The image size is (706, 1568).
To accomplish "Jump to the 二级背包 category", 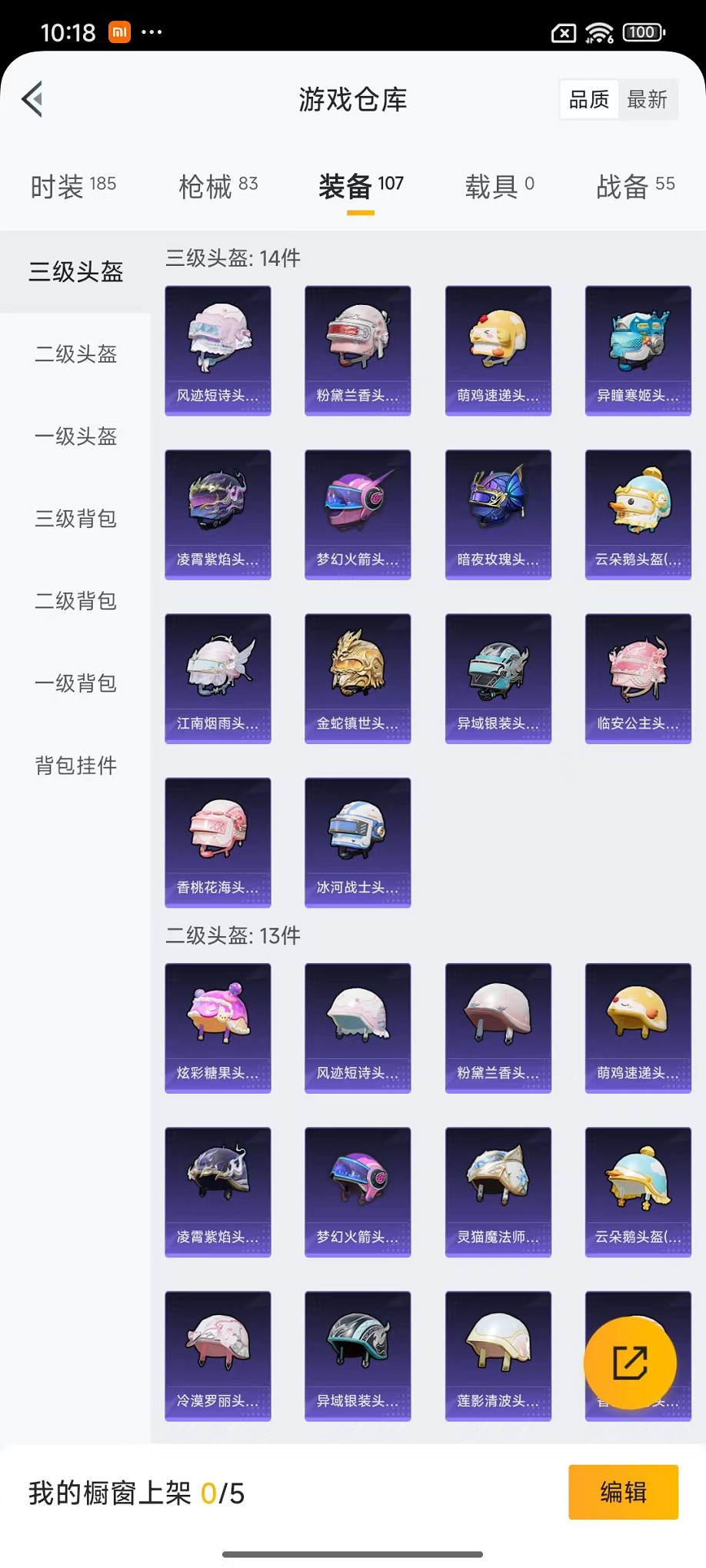I will tap(75, 601).
